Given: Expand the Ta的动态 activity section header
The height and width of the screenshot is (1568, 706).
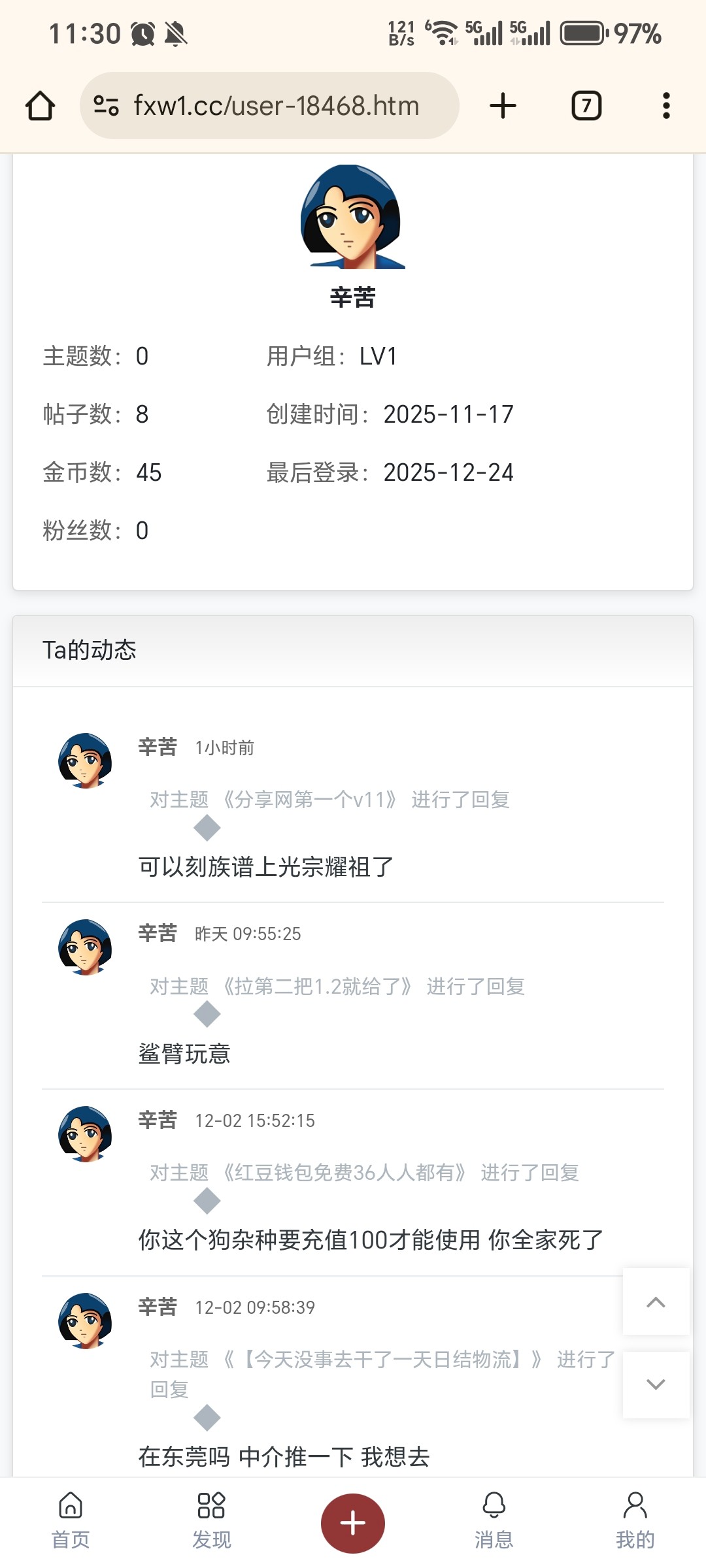Looking at the screenshot, I should pos(90,650).
